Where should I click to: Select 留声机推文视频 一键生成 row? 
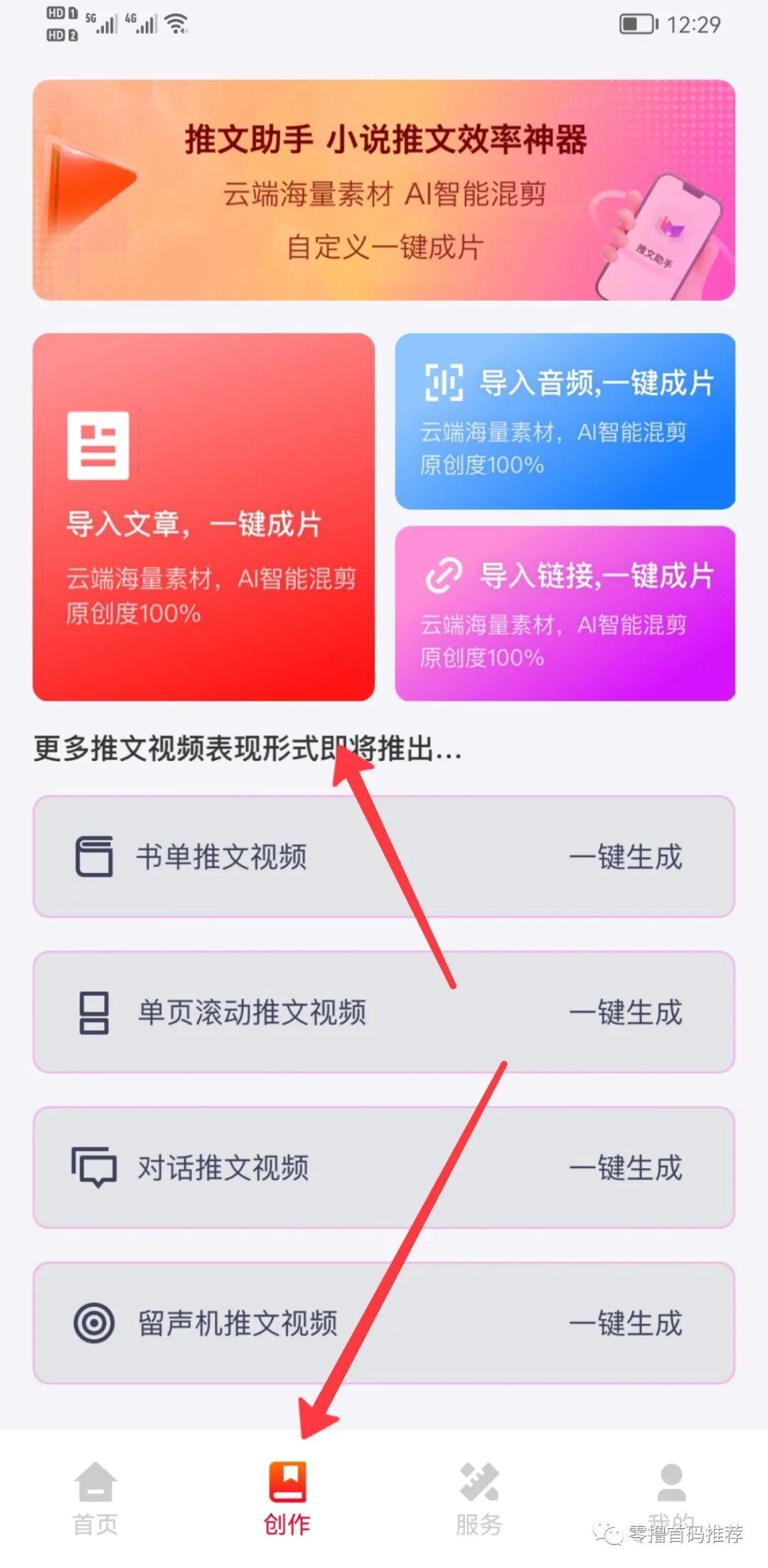coord(384,1323)
